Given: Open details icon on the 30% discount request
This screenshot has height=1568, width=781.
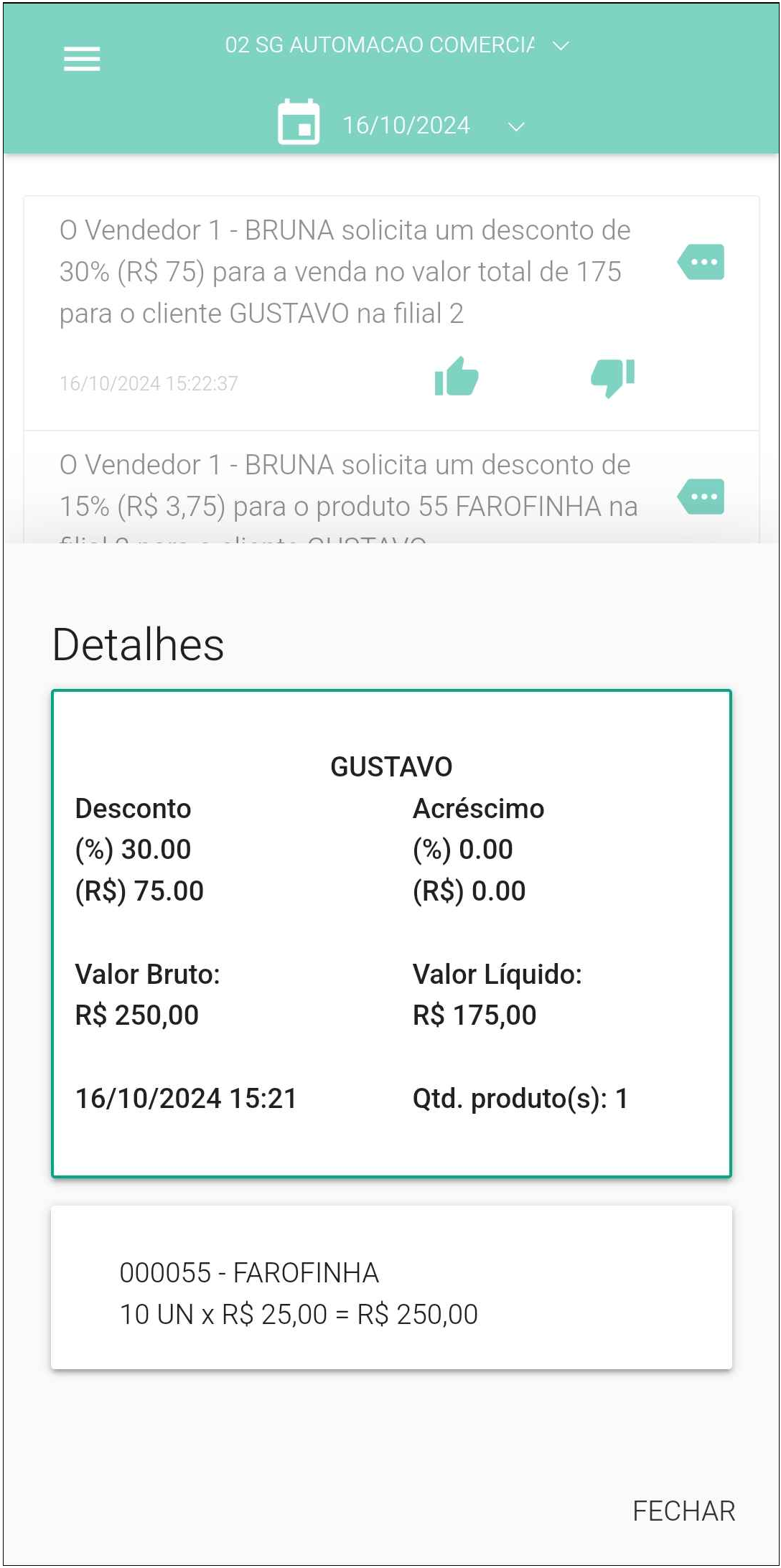Looking at the screenshot, I should (x=701, y=262).
